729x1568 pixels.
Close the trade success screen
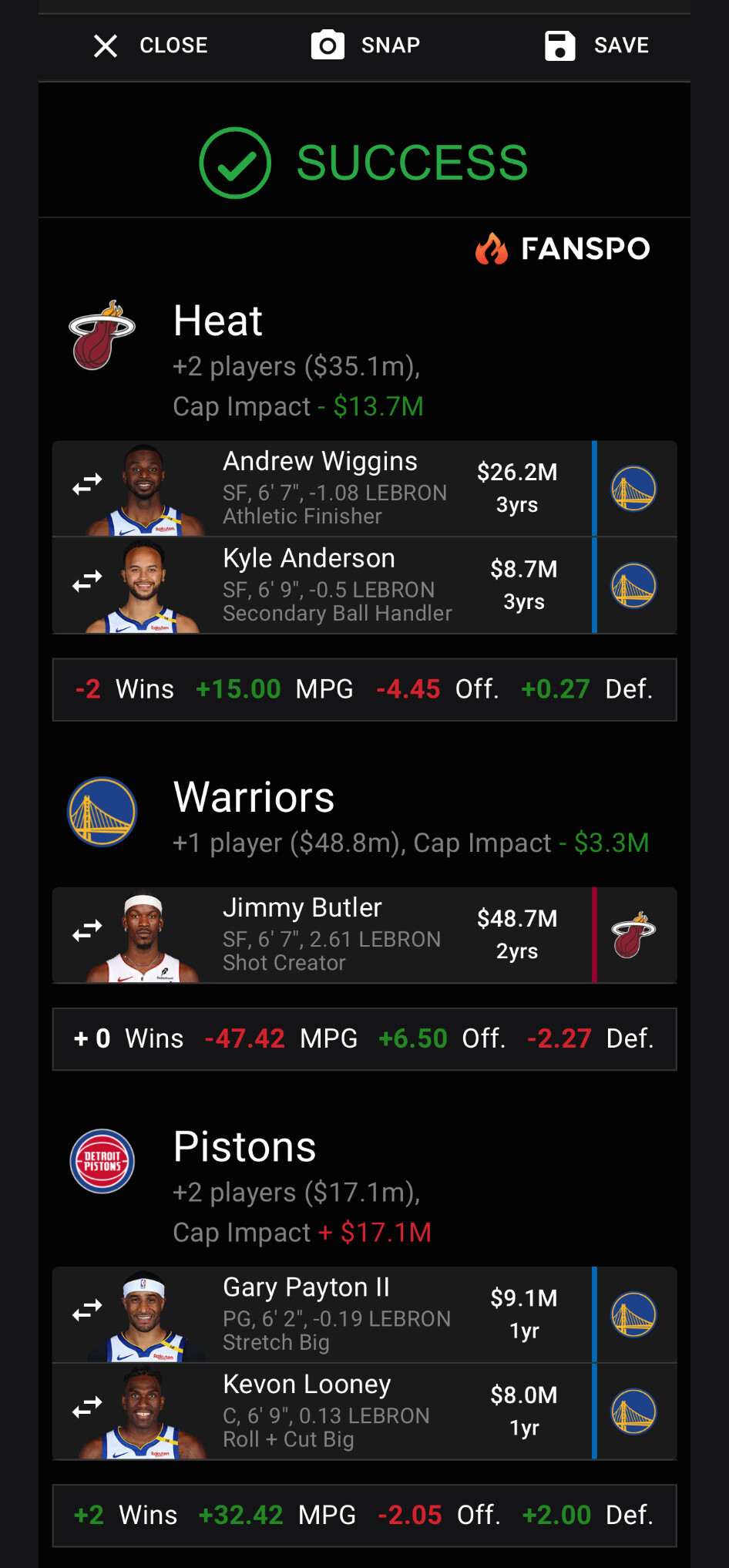(x=151, y=45)
